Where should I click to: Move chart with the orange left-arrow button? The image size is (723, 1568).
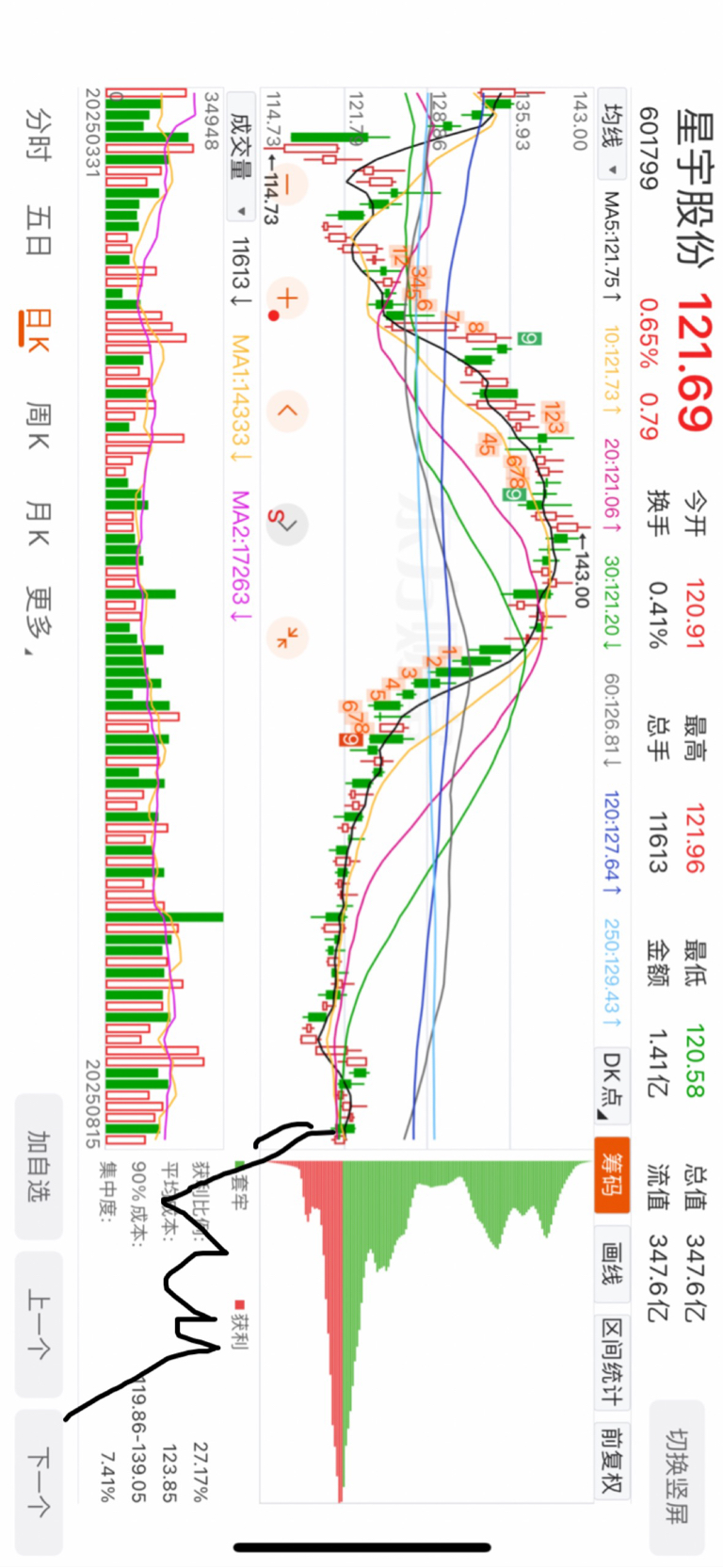pyautogui.click(x=287, y=411)
